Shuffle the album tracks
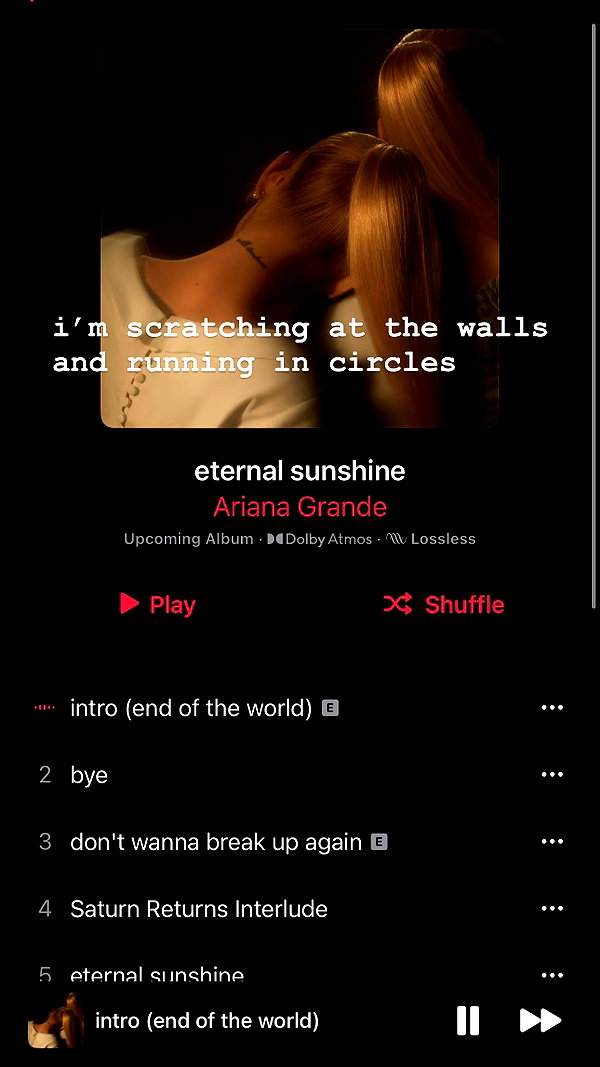Viewport: 600px width, 1067px height. 444,604
